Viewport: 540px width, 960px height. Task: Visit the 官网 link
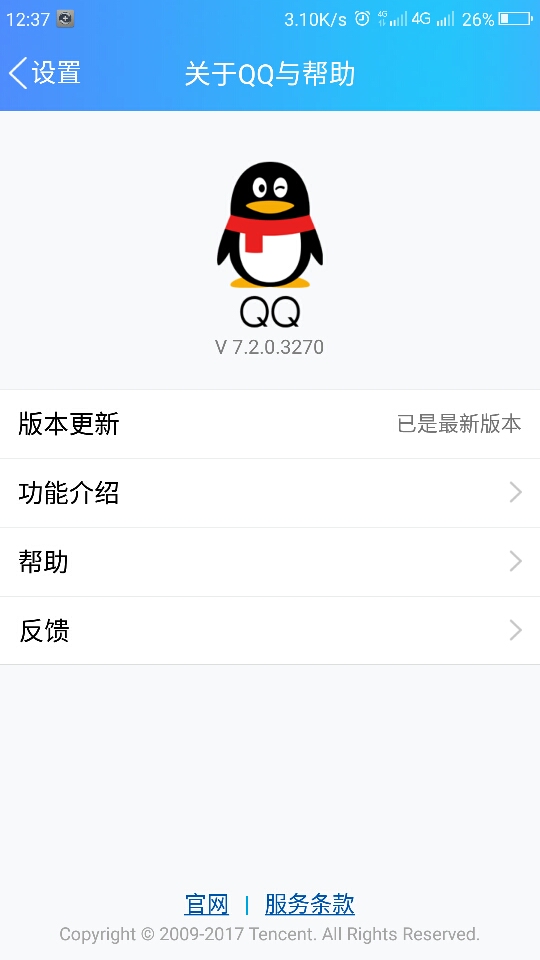click(x=206, y=904)
